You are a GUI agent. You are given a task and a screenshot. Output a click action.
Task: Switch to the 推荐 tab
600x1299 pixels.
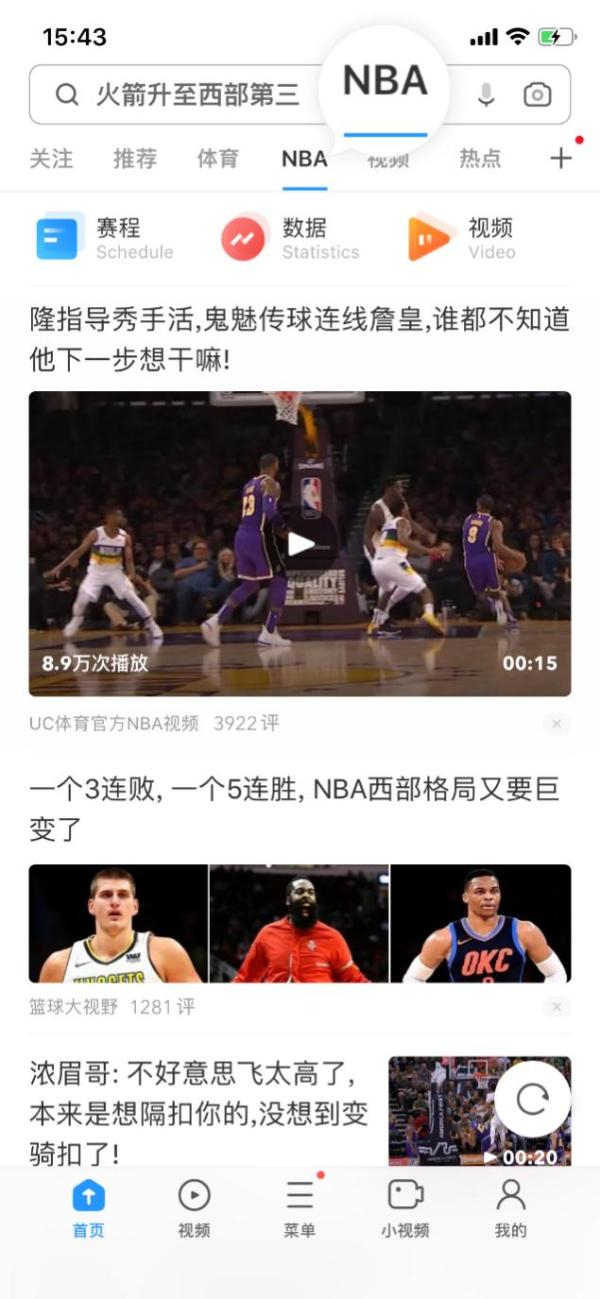pyautogui.click(x=135, y=159)
